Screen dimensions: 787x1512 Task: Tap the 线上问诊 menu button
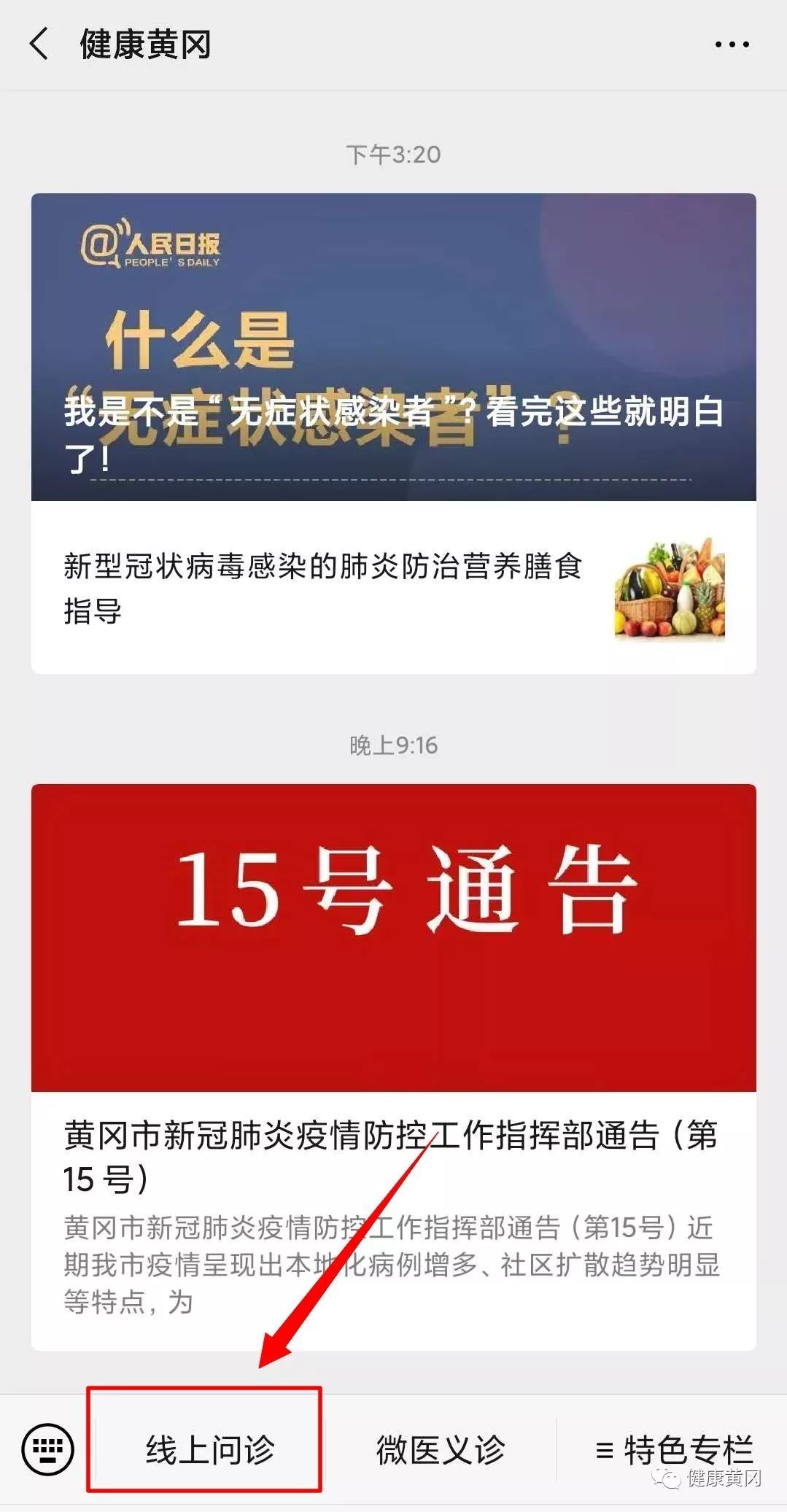tap(209, 1449)
